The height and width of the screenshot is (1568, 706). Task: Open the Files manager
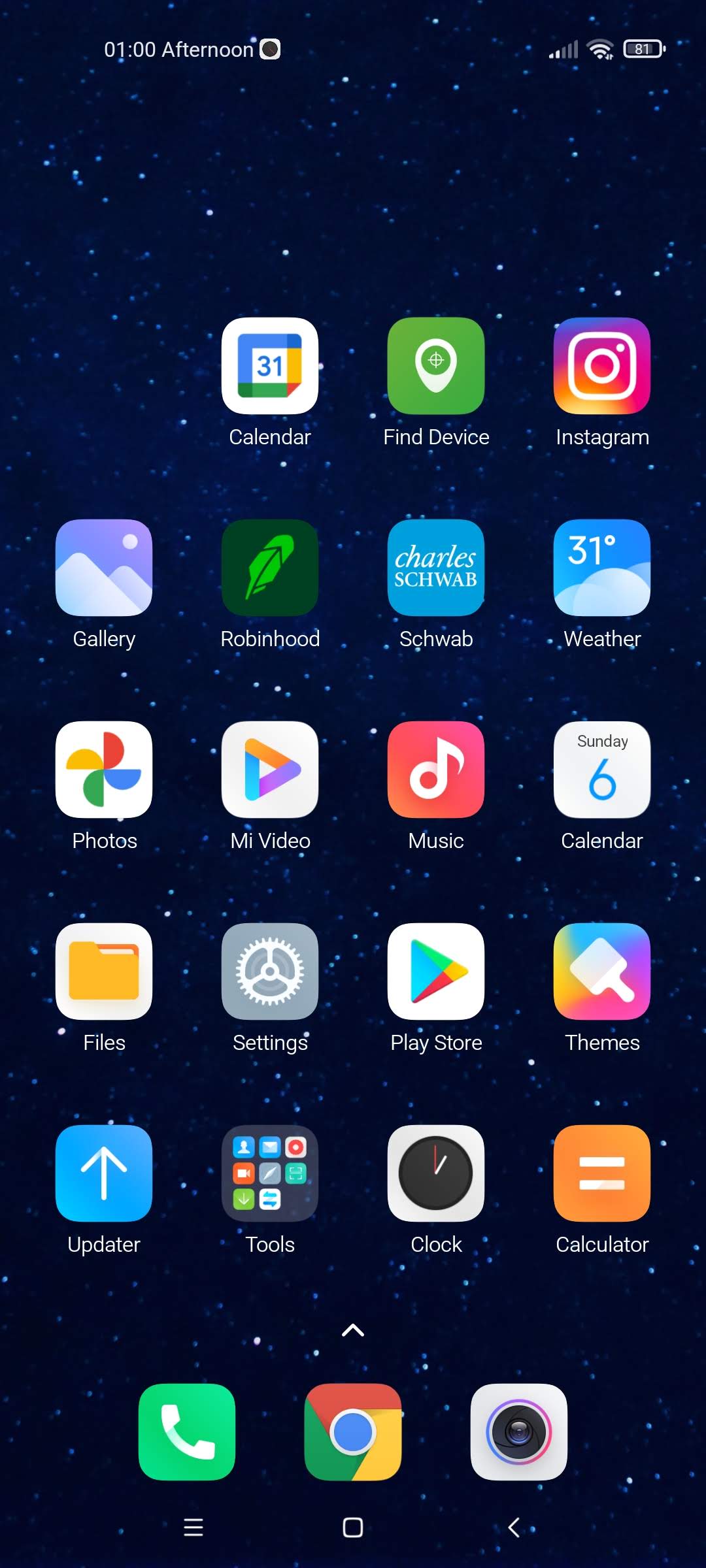click(x=104, y=972)
